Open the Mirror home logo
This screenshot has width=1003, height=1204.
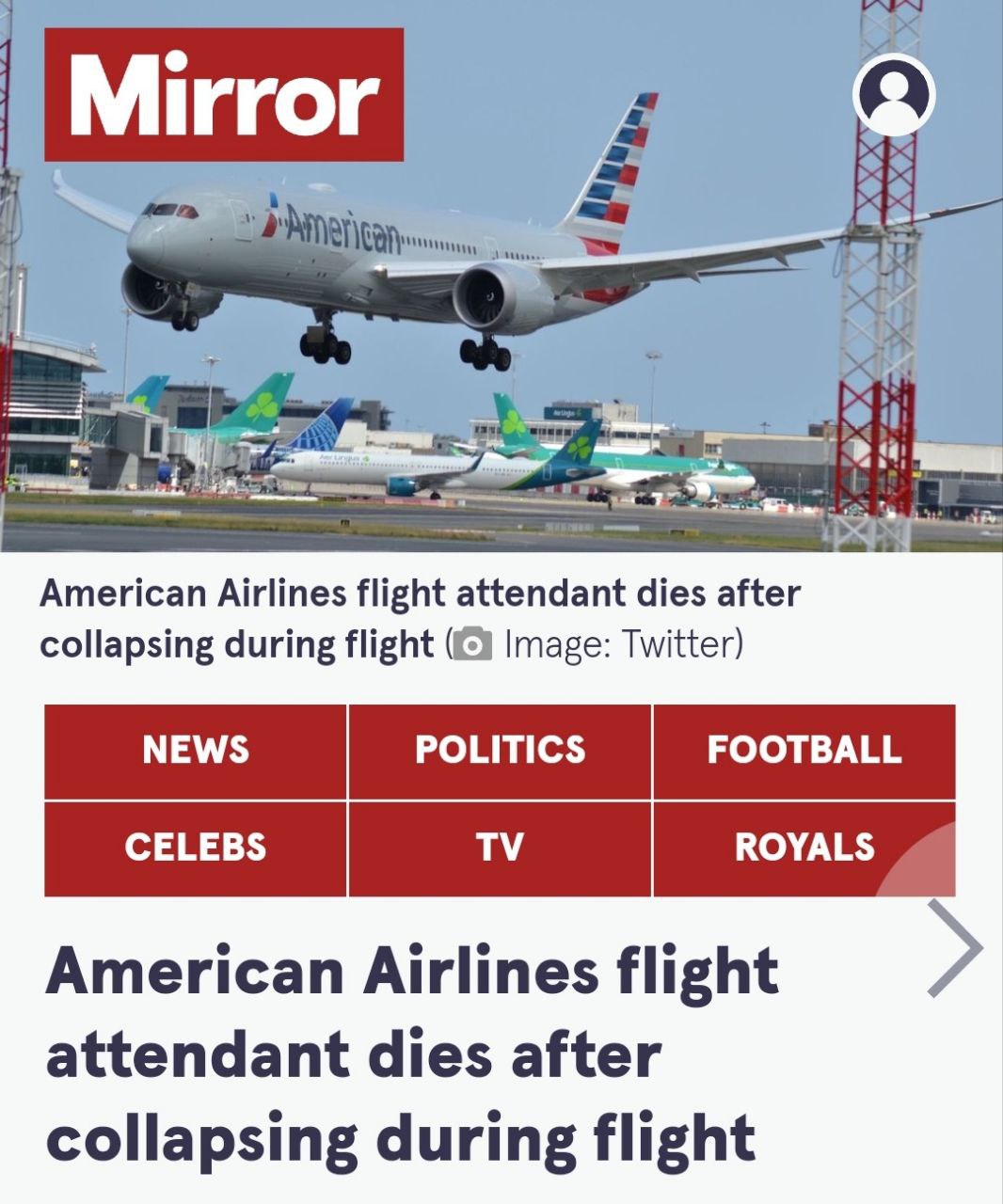pyautogui.click(x=224, y=95)
